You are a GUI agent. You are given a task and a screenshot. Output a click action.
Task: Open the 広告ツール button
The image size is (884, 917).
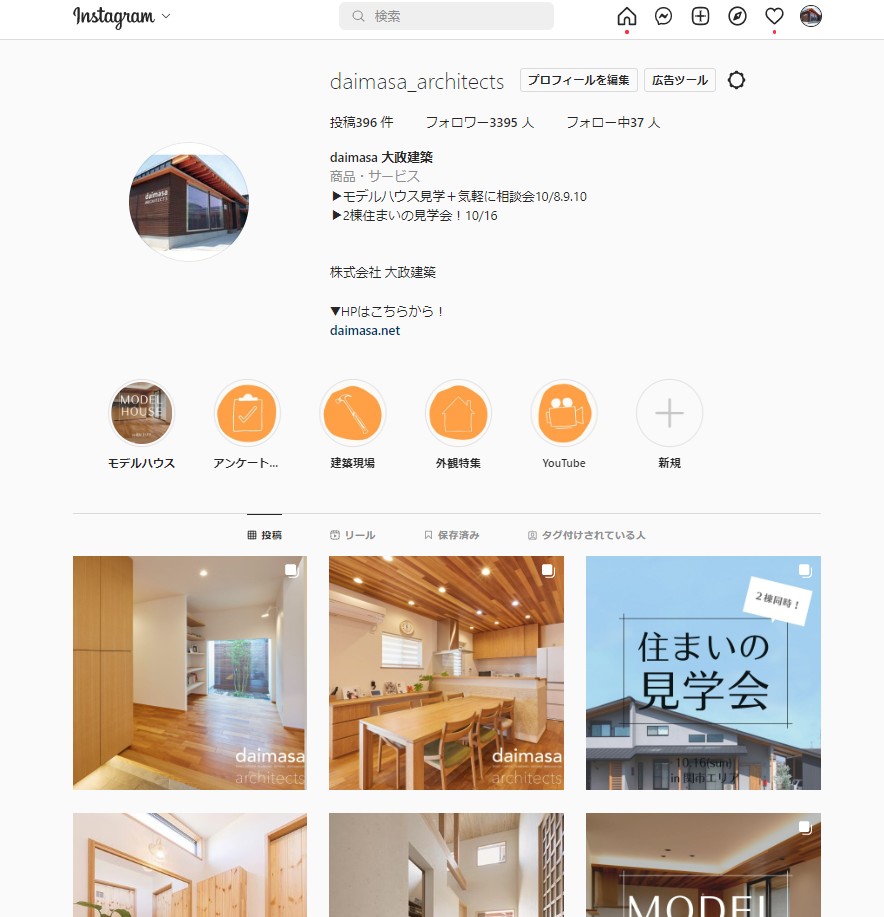(680, 80)
